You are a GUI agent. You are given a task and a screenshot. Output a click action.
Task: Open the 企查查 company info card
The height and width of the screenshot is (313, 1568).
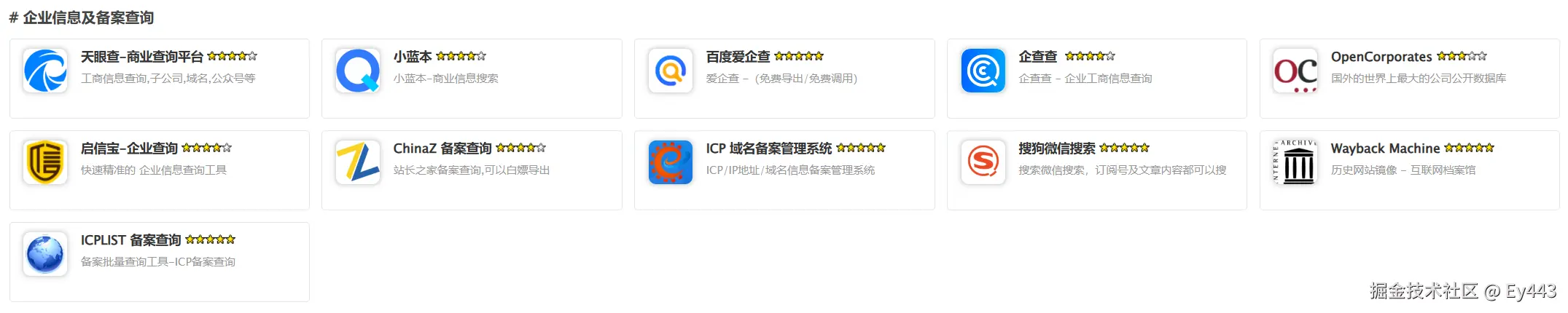1096,78
